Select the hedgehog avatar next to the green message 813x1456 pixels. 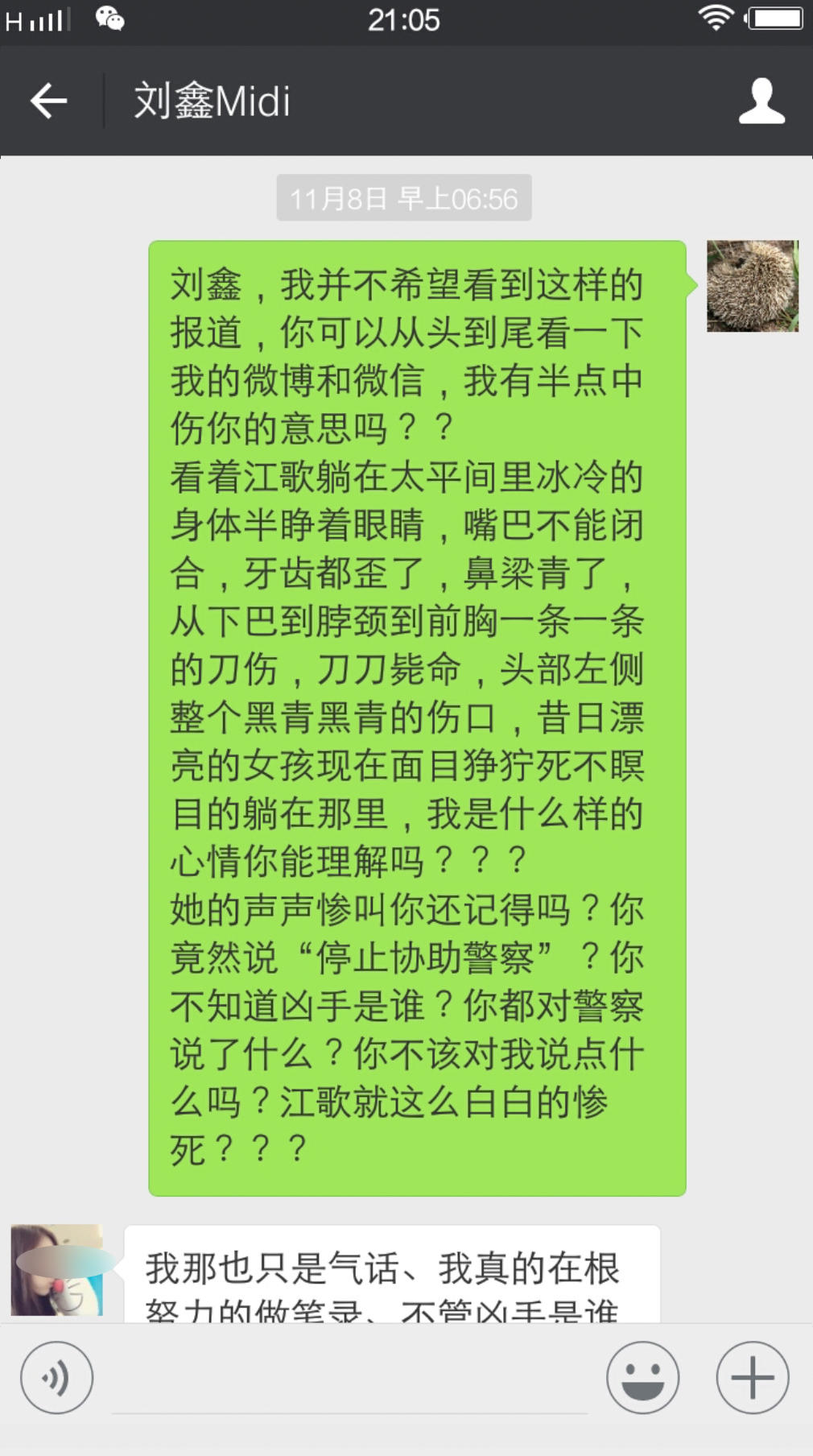752,286
